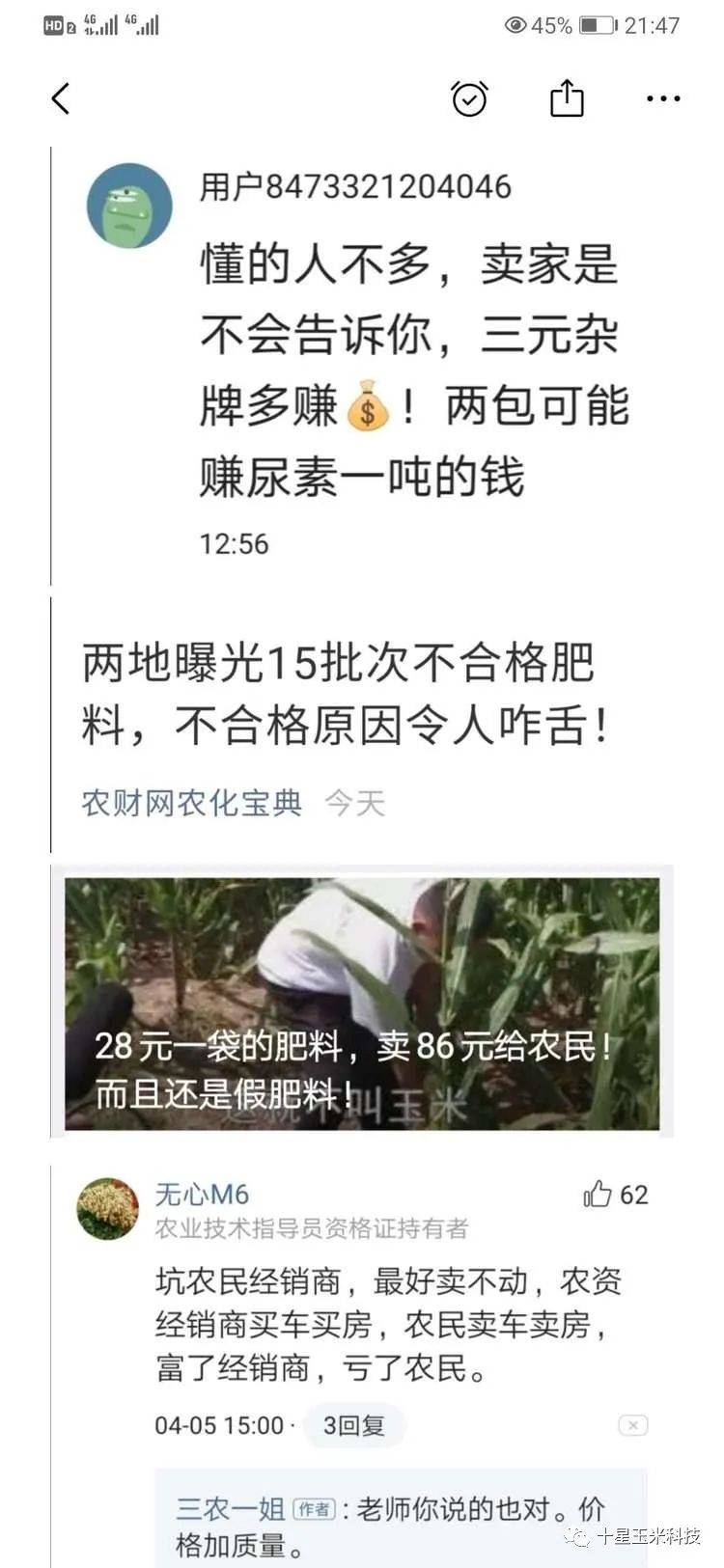
Task: Dismiss 无心M6's comment with the X
Action: [x=632, y=1423]
